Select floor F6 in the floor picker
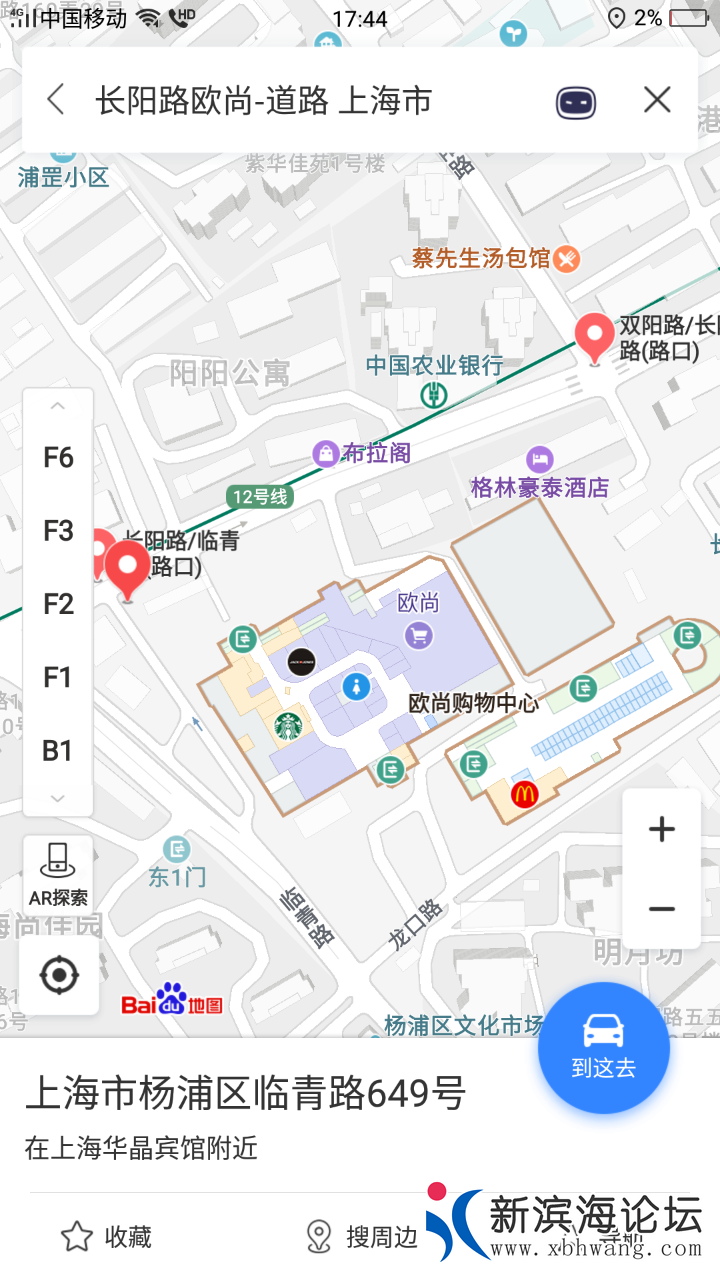 [x=58, y=458]
